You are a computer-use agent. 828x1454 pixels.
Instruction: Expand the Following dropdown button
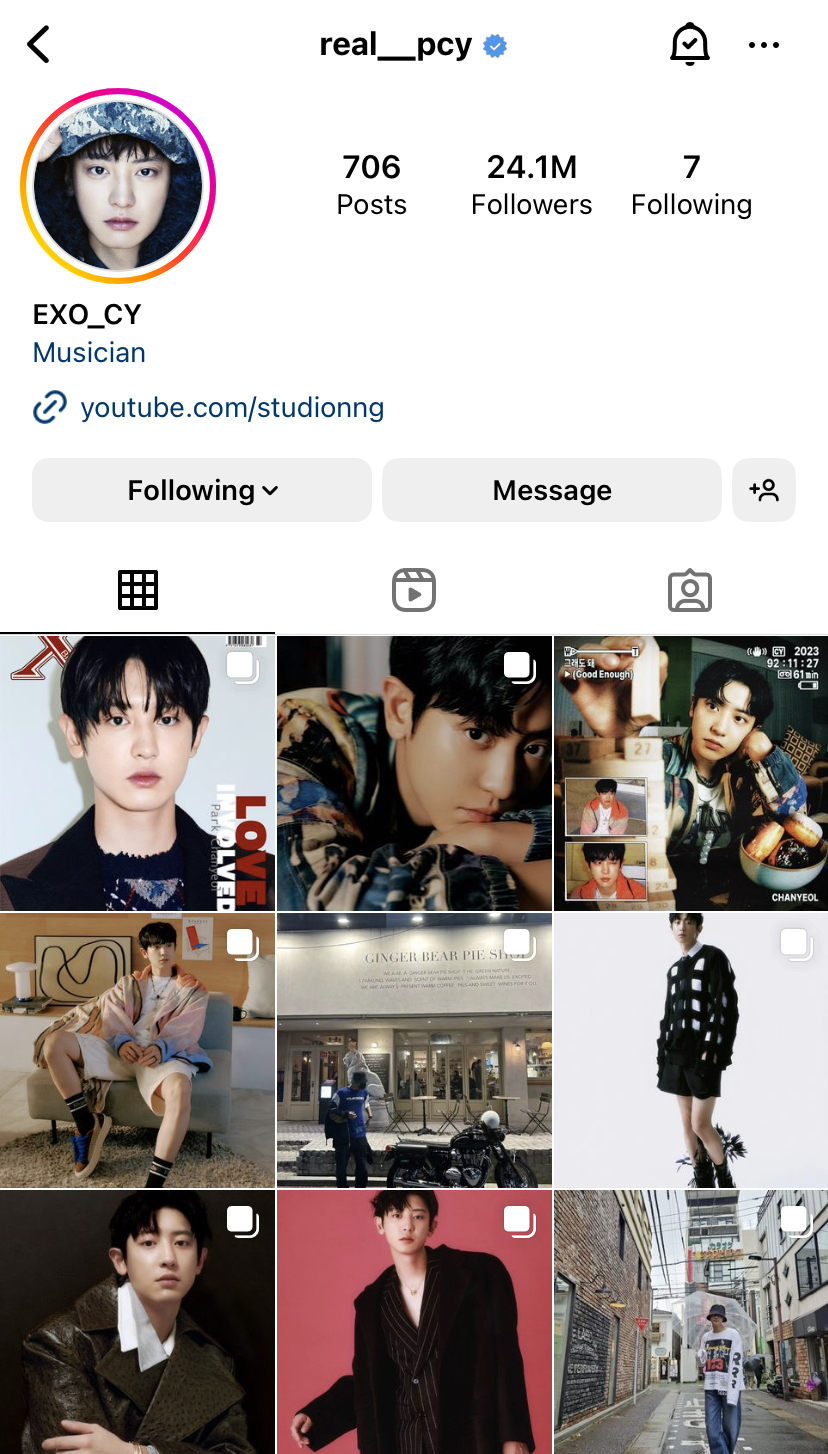coord(202,490)
